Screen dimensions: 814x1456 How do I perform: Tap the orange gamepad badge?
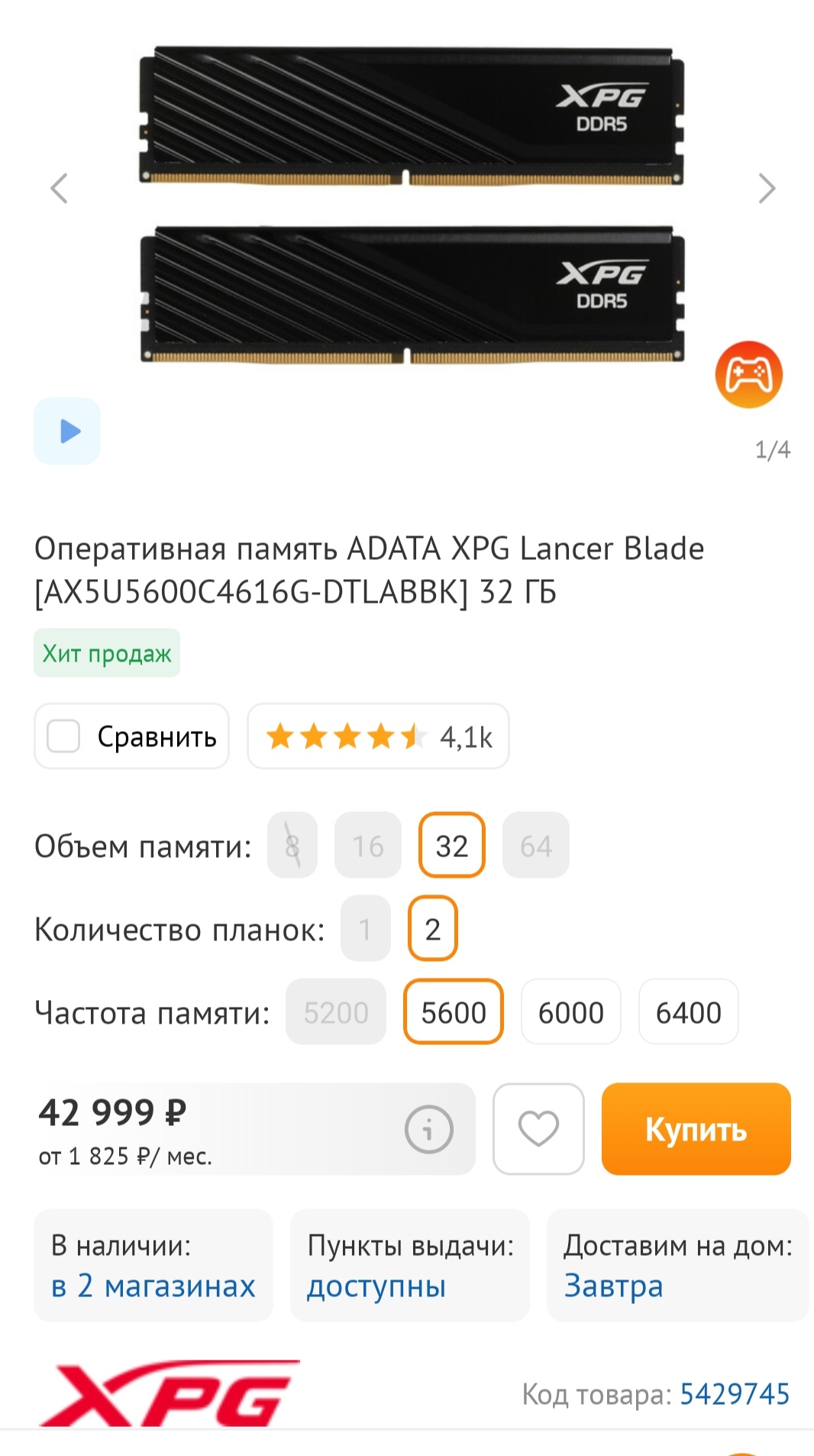point(748,374)
